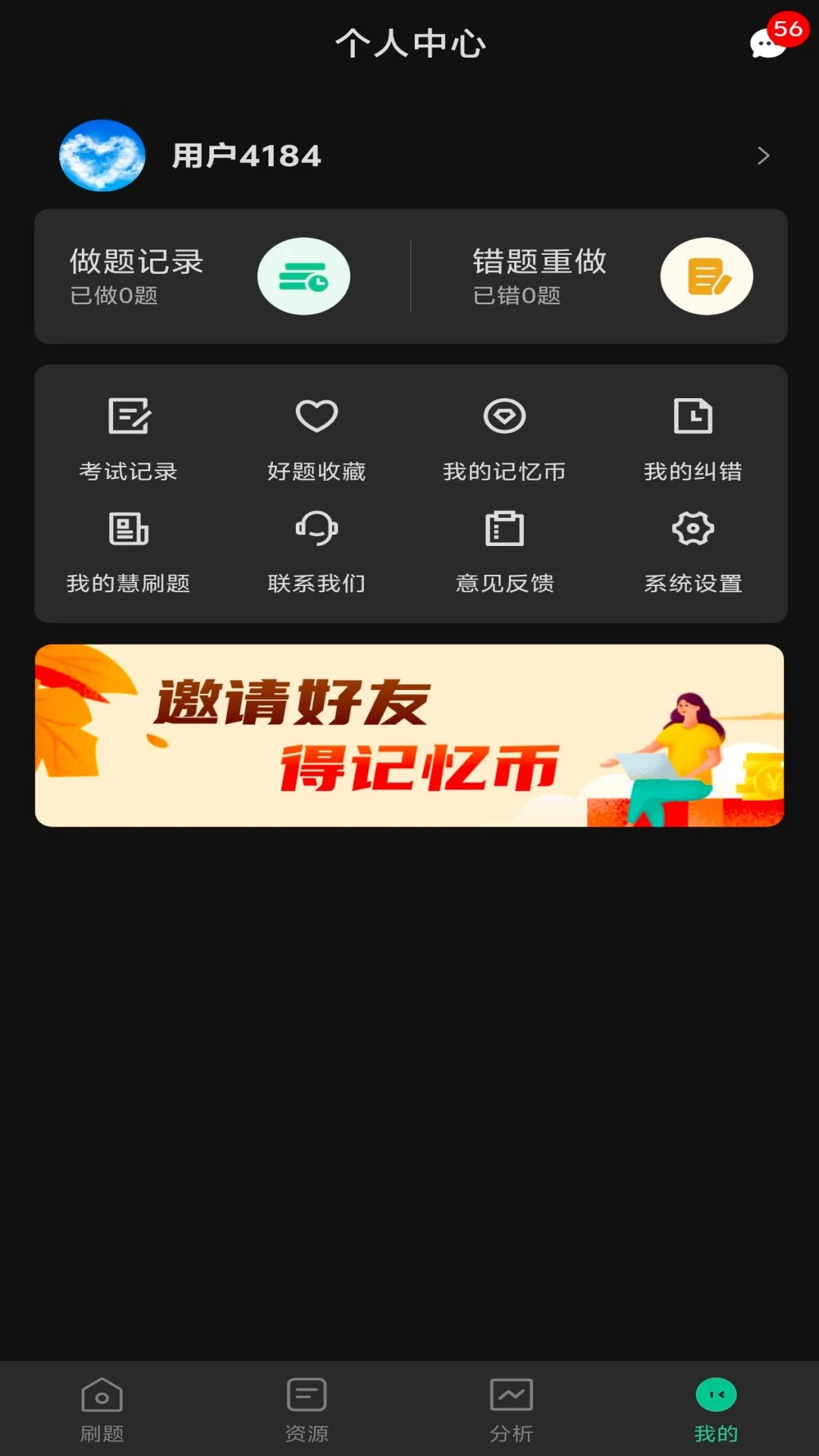Open 我的纠错 correction icon
This screenshot has height=1456, width=819.
pyautogui.click(x=692, y=416)
